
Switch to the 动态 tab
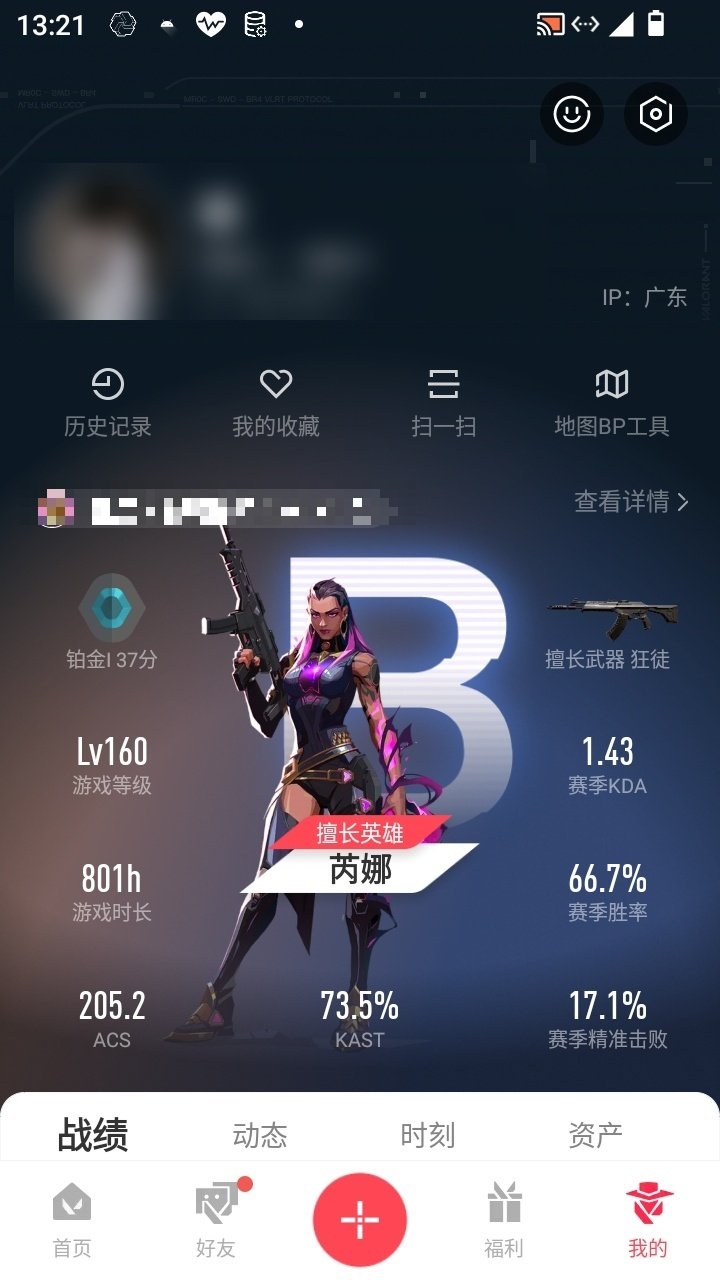point(260,1135)
